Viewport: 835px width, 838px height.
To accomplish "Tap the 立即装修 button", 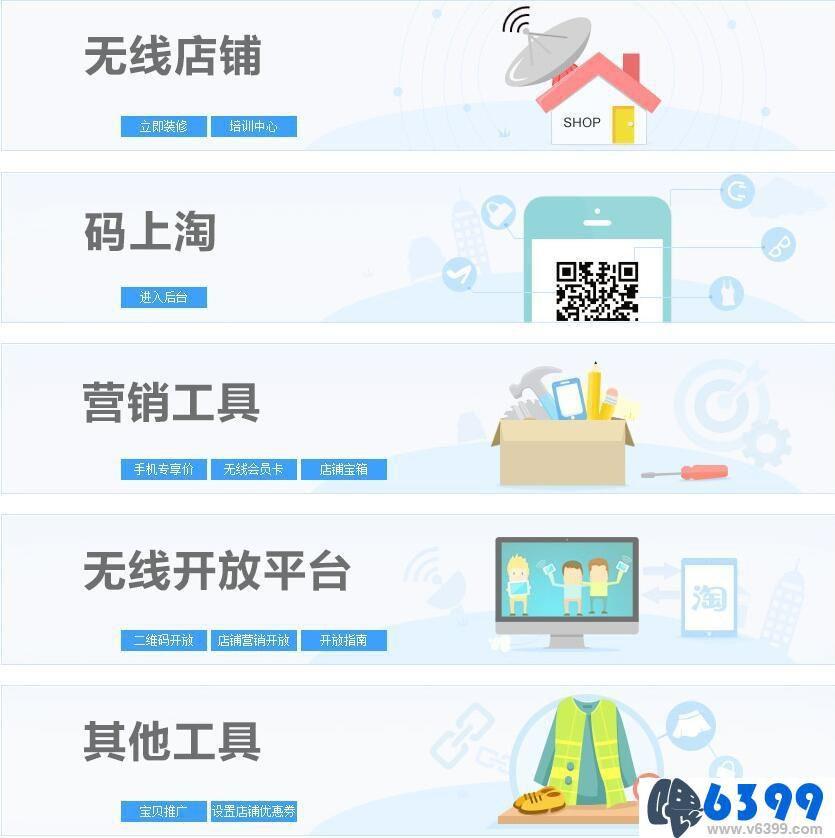I will pyautogui.click(x=163, y=127).
